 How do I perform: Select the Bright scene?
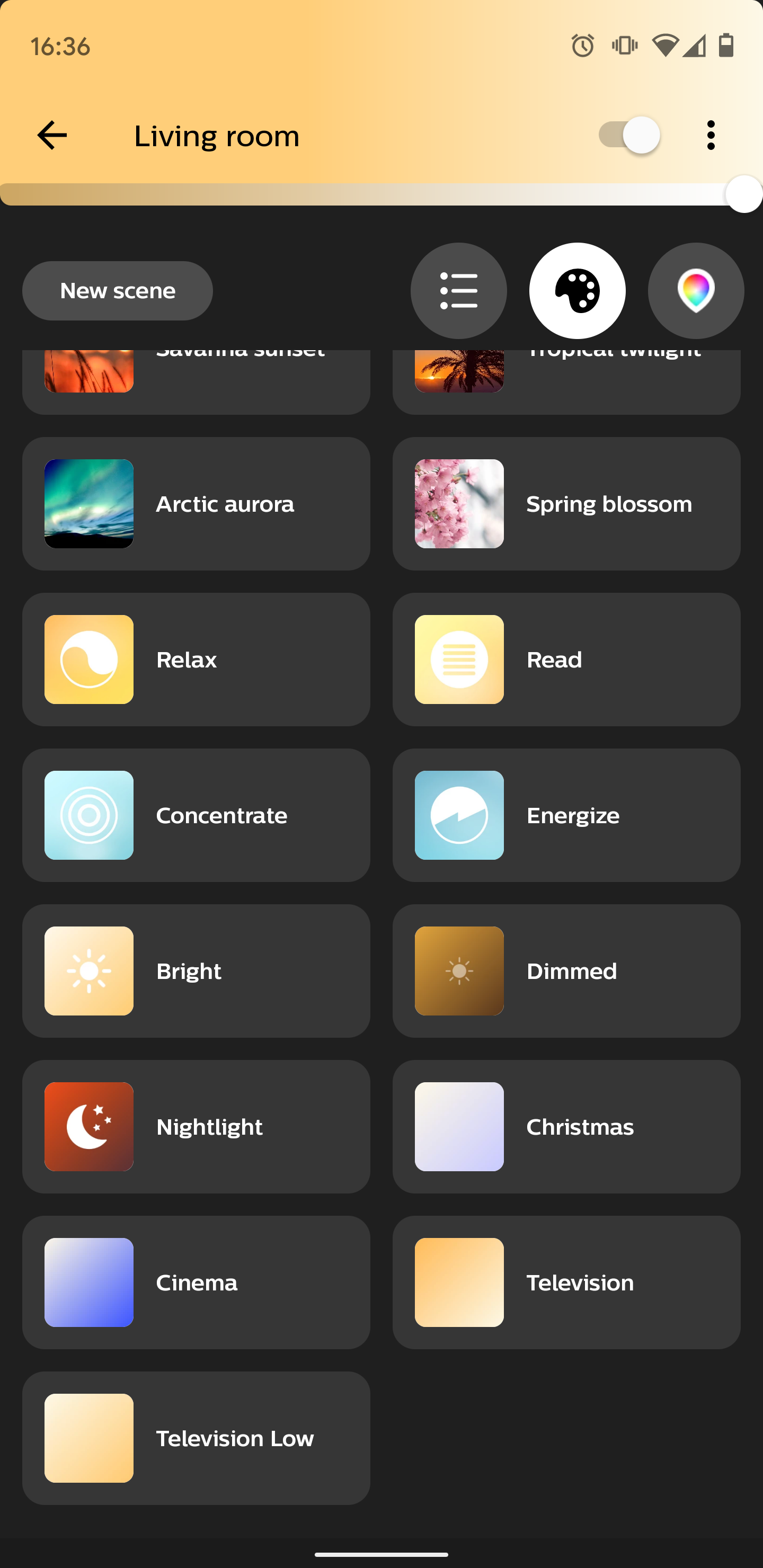click(x=196, y=972)
